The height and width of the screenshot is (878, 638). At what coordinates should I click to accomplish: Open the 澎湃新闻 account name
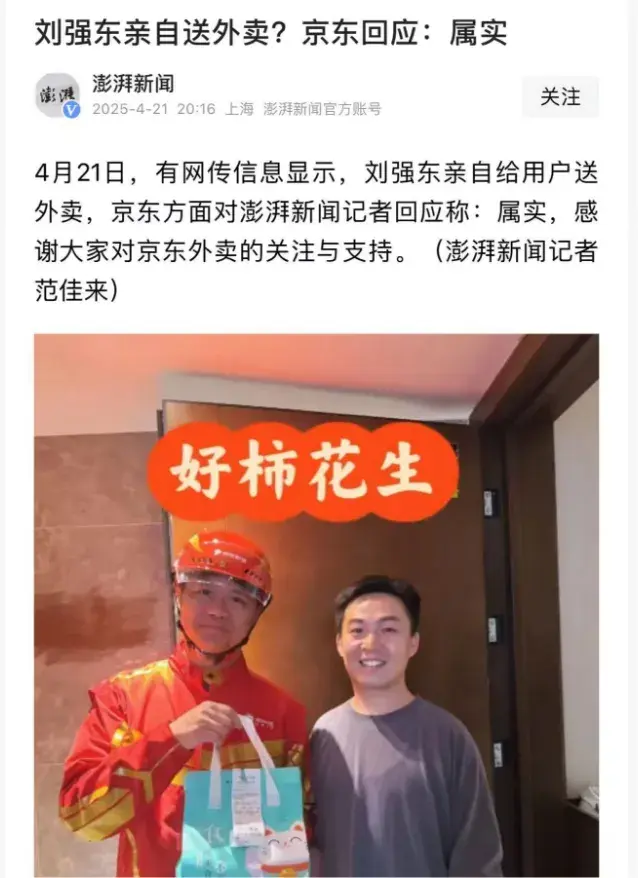pos(133,83)
